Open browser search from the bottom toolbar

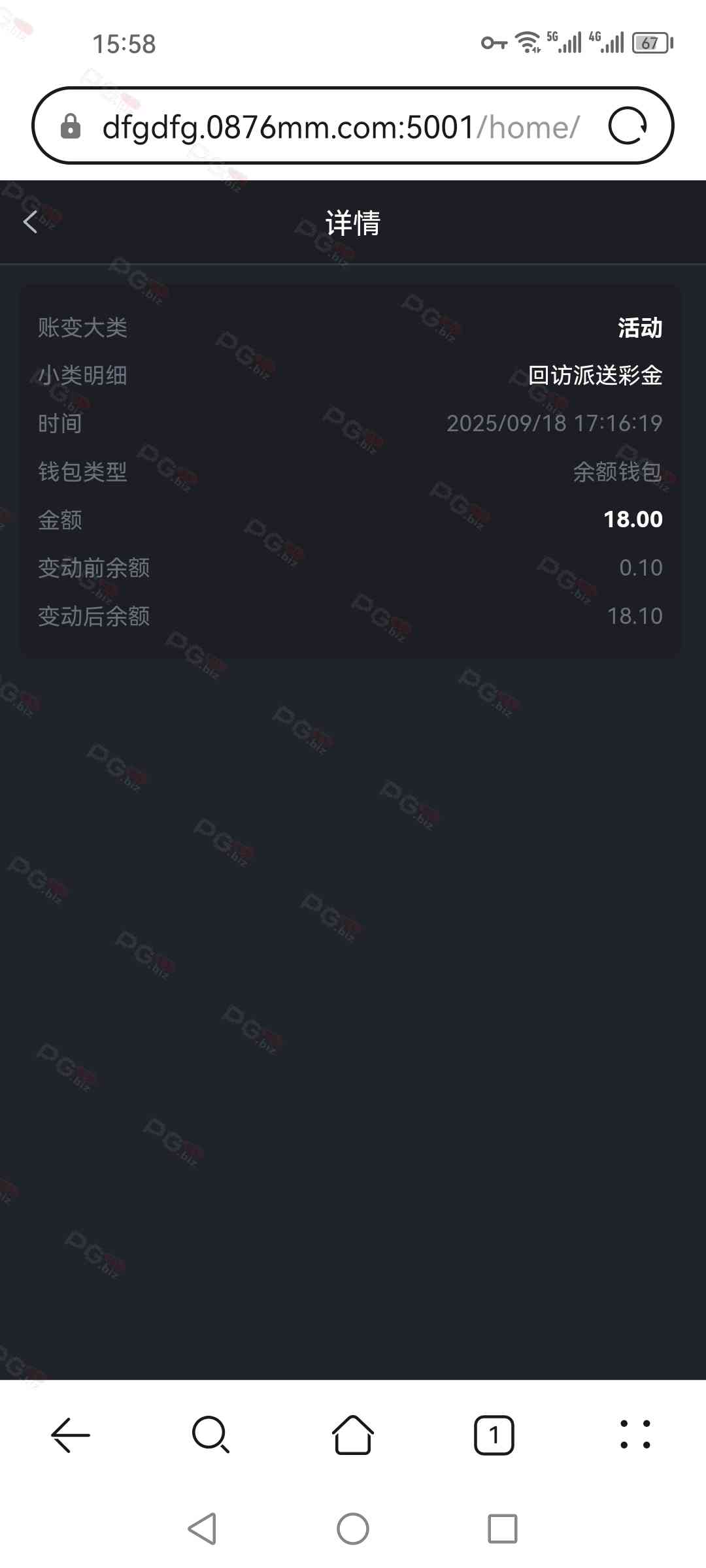[210, 1435]
